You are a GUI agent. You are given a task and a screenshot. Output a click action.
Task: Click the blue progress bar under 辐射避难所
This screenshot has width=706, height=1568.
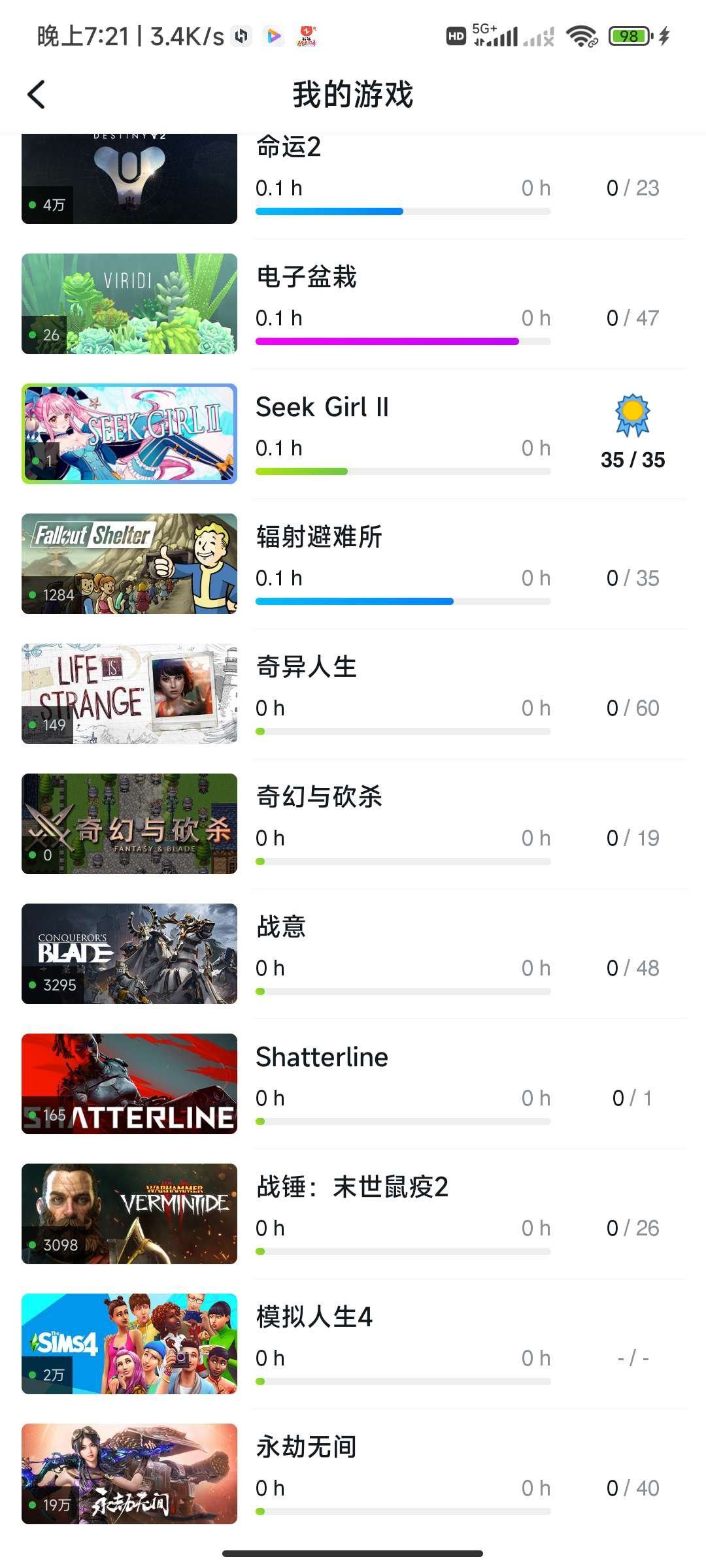coord(355,600)
